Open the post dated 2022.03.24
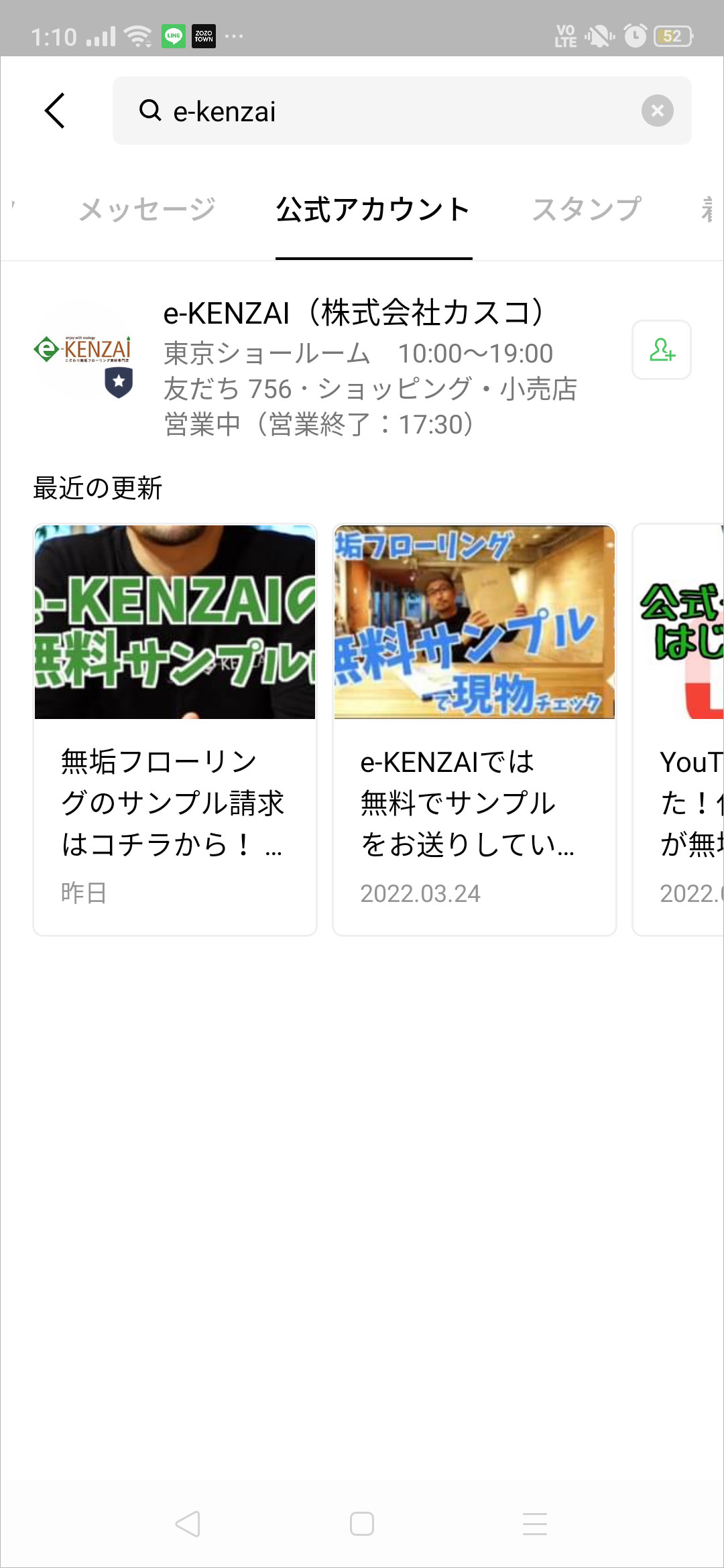This screenshot has height=1568, width=724. tap(475, 730)
